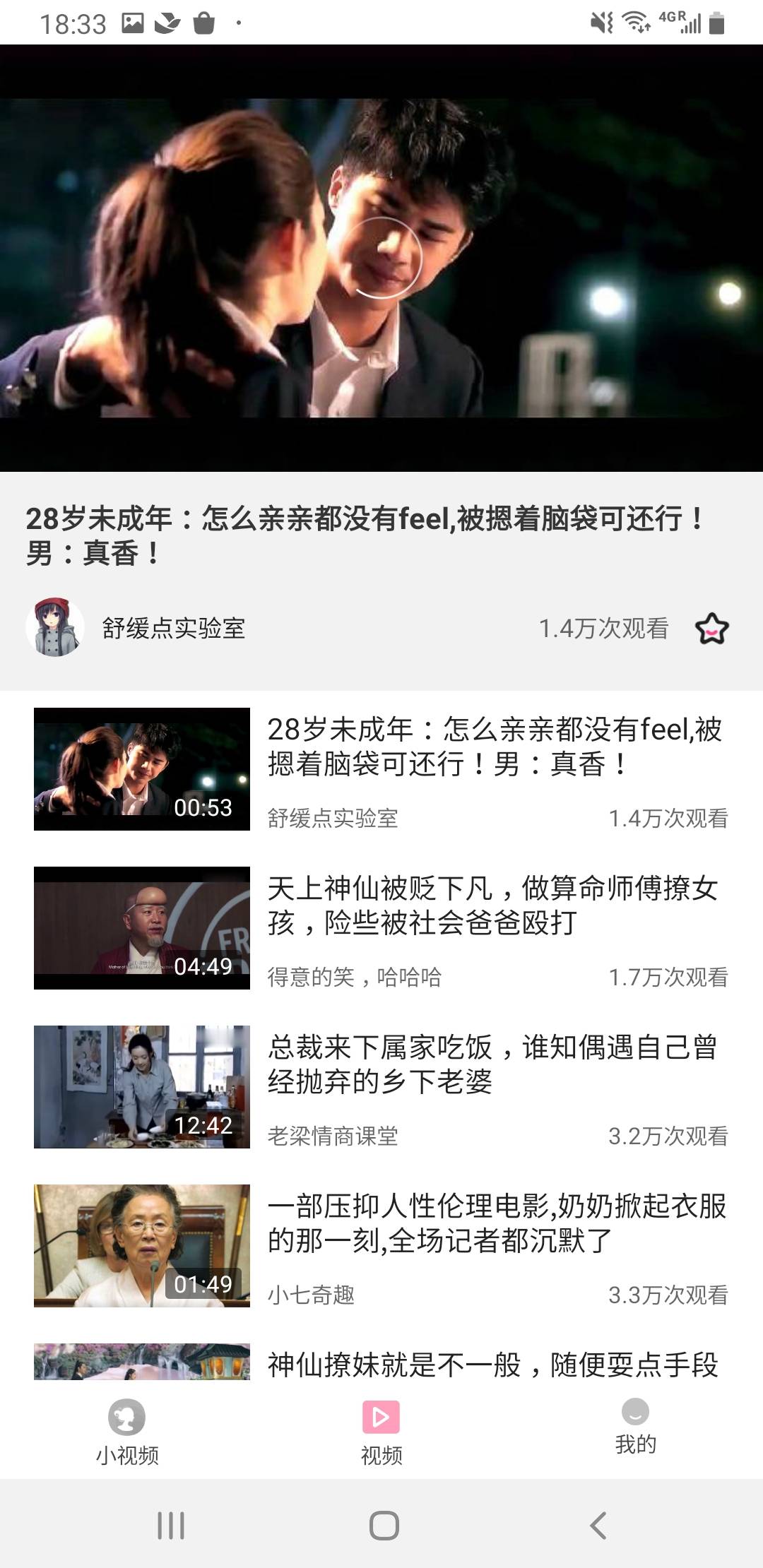Viewport: 763px width, 1568px height.
Task: Favorite this video with the star icon
Action: pyautogui.click(x=711, y=629)
